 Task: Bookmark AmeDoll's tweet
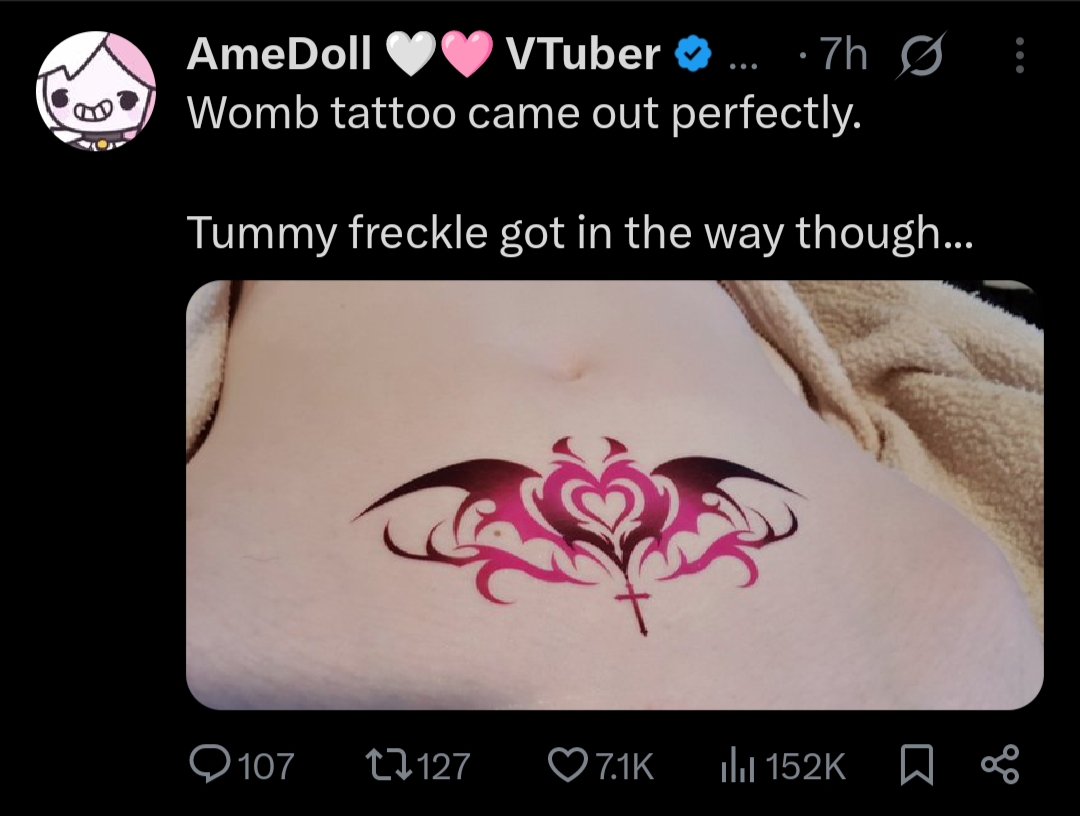[917, 766]
